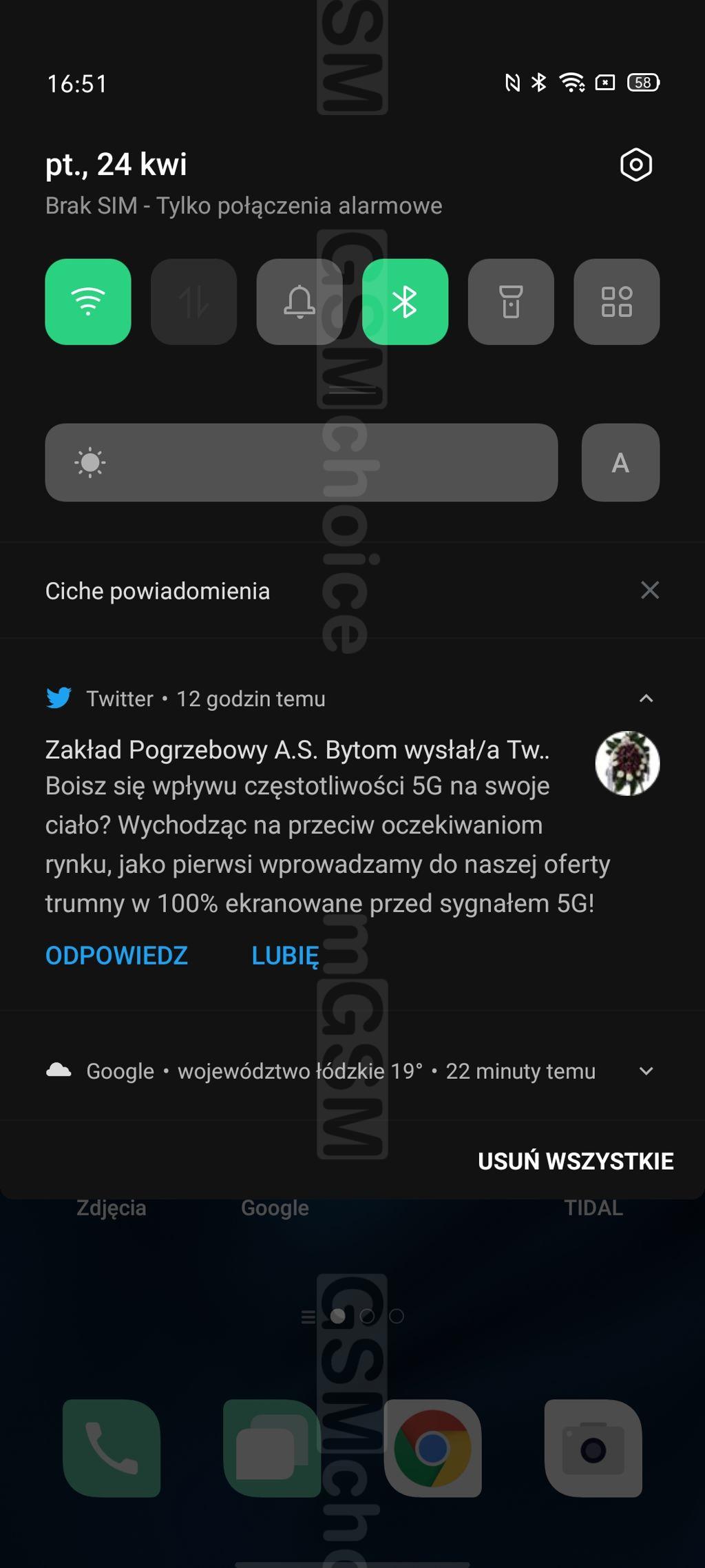Dismiss the Ciche powiadomienia section
Viewport: 705px width, 1568px height.
coord(650,590)
